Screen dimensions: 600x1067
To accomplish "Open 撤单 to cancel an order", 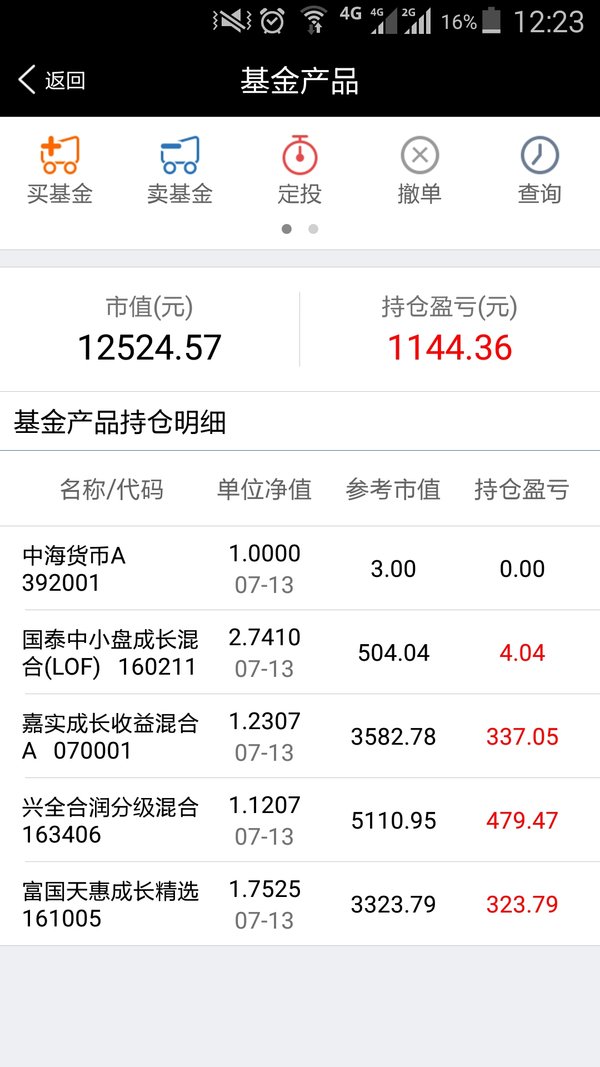I will click(420, 171).
